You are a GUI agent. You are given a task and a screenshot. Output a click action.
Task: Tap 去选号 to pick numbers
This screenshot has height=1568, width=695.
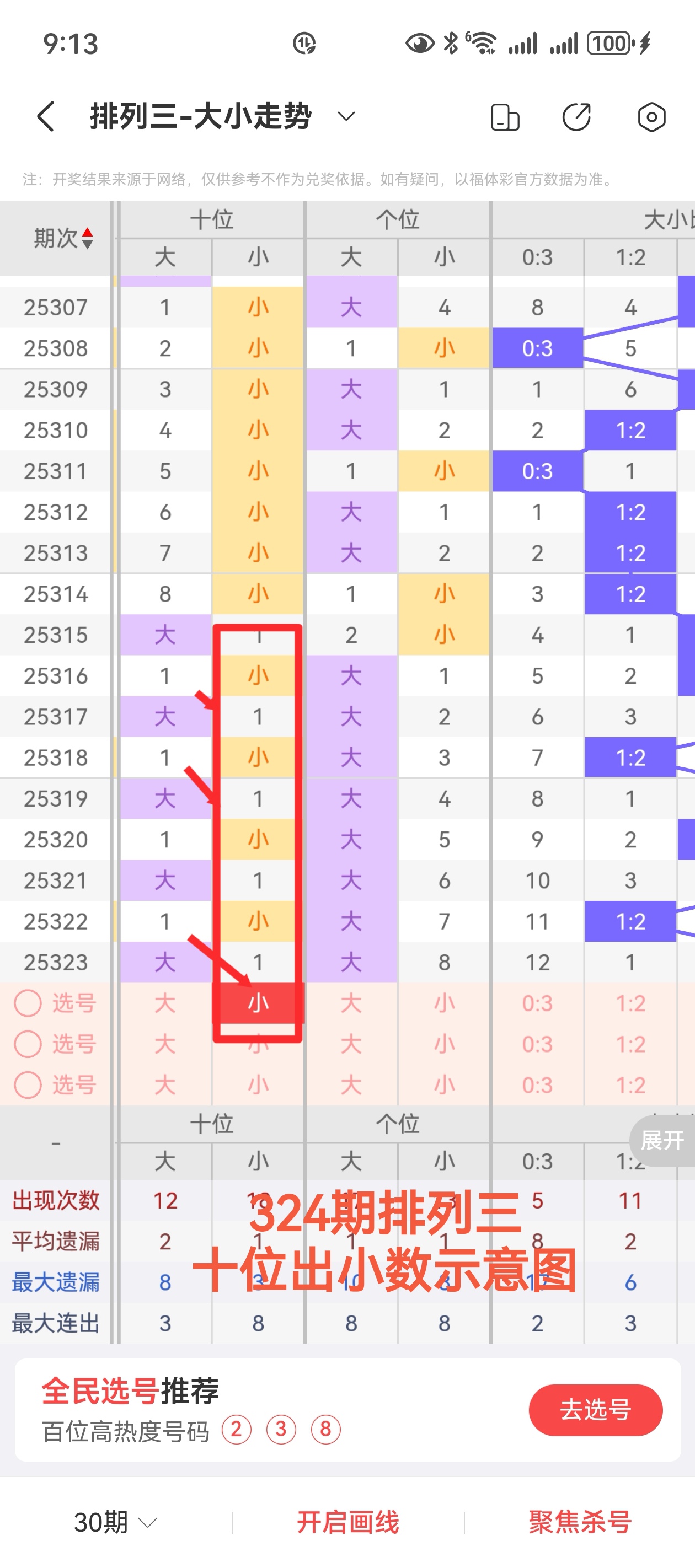[x=595, y=1409]
